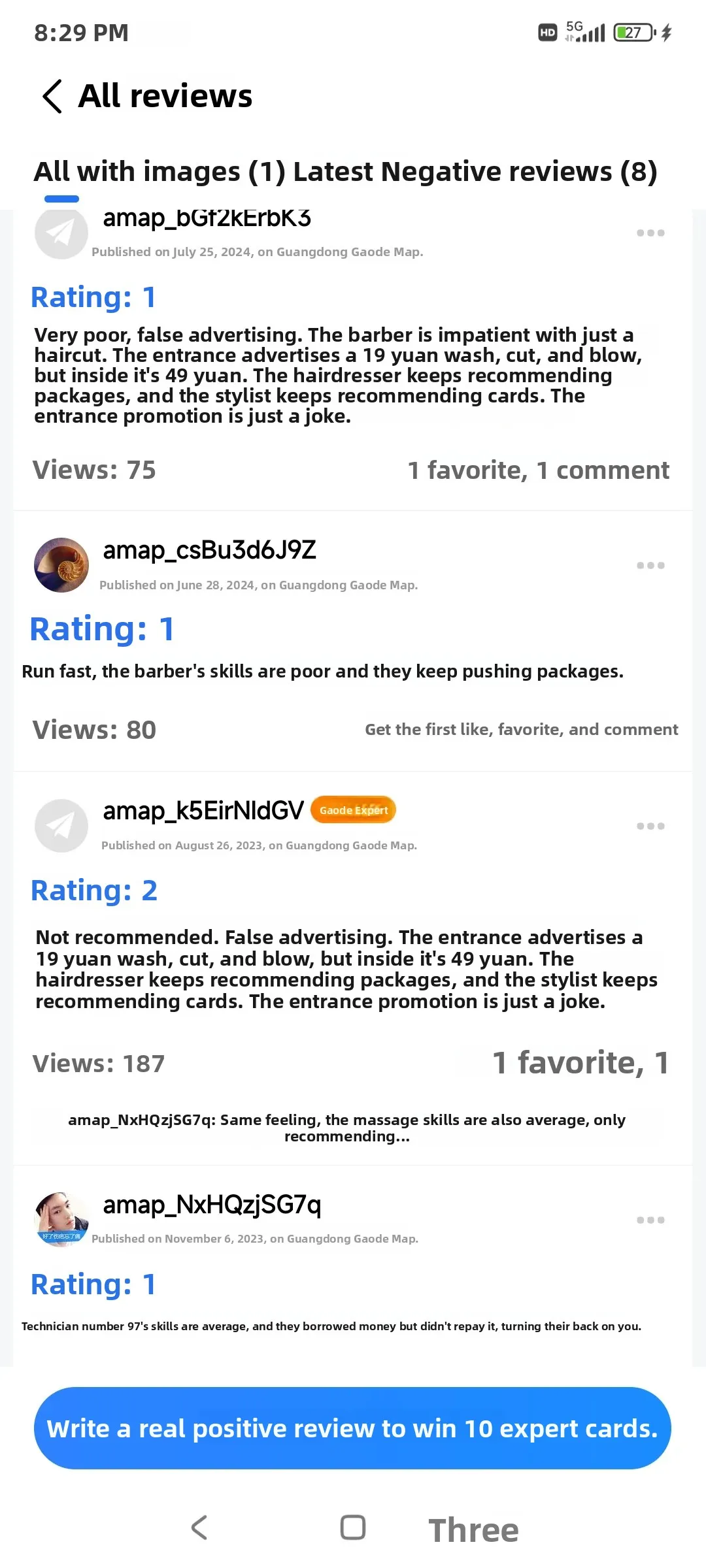Screen dimensions: 706x1568
Task: Open amap_csBu3d6J9Z's profile avatar
Action: [61, 565]
